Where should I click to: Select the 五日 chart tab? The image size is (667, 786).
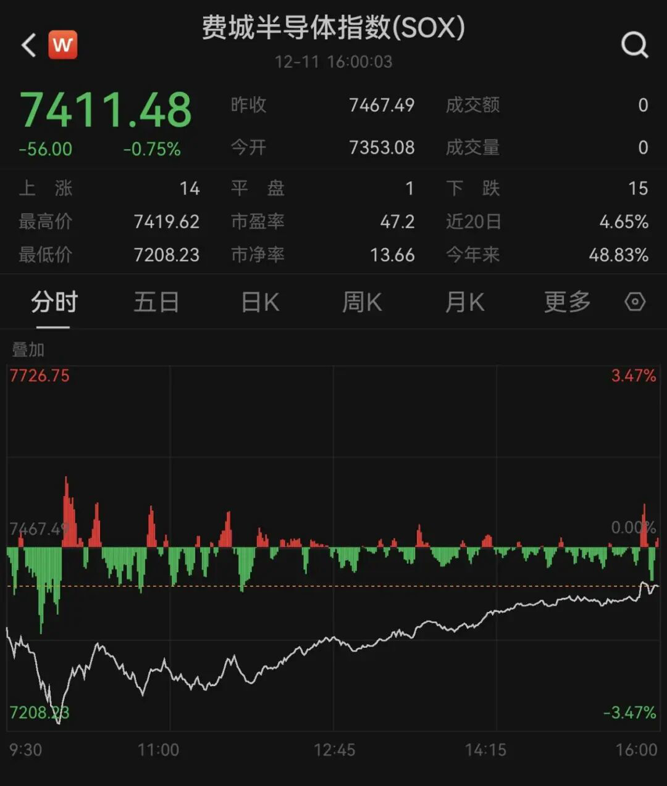pos(156,302)
